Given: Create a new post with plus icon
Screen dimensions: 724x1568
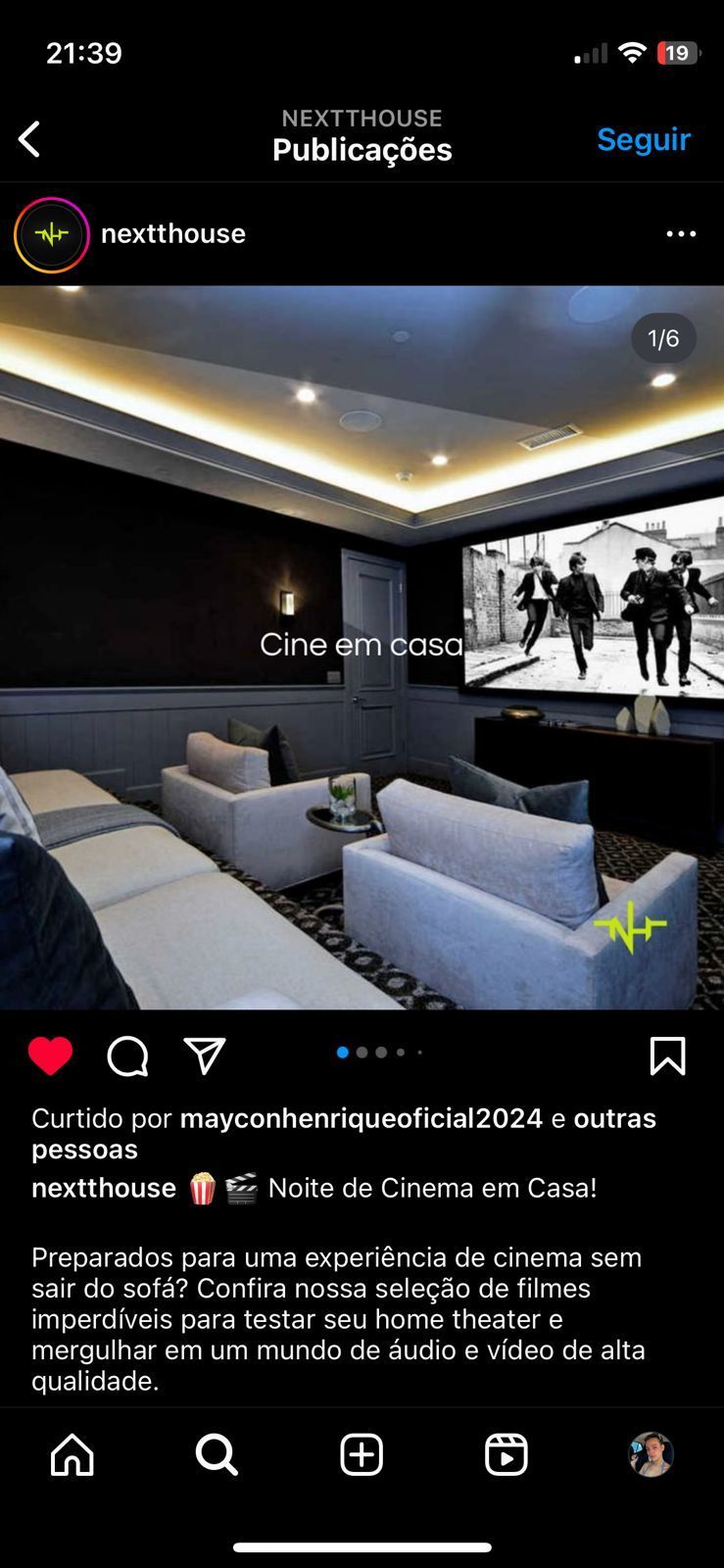Looking at the screenshot, I should coord(362,1454).
